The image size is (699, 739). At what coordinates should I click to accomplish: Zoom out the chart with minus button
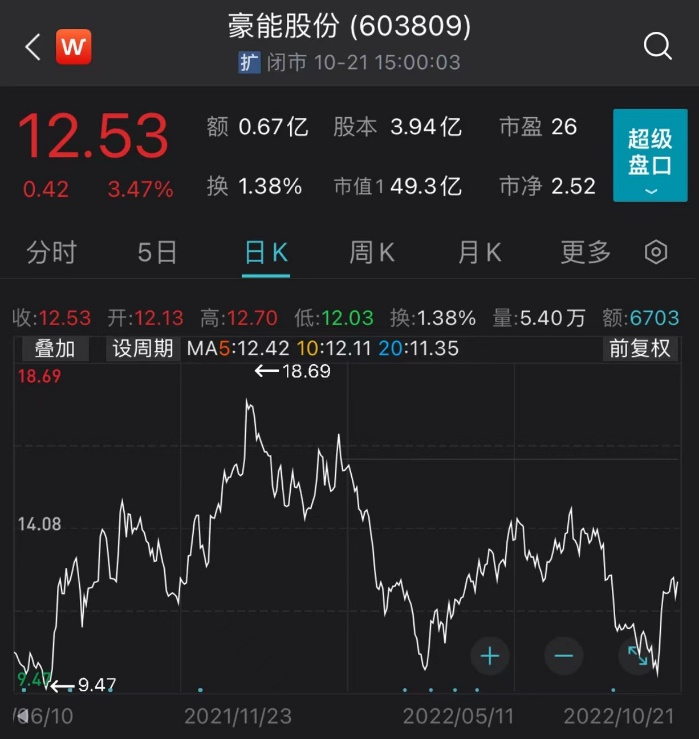tap(563, 656)
